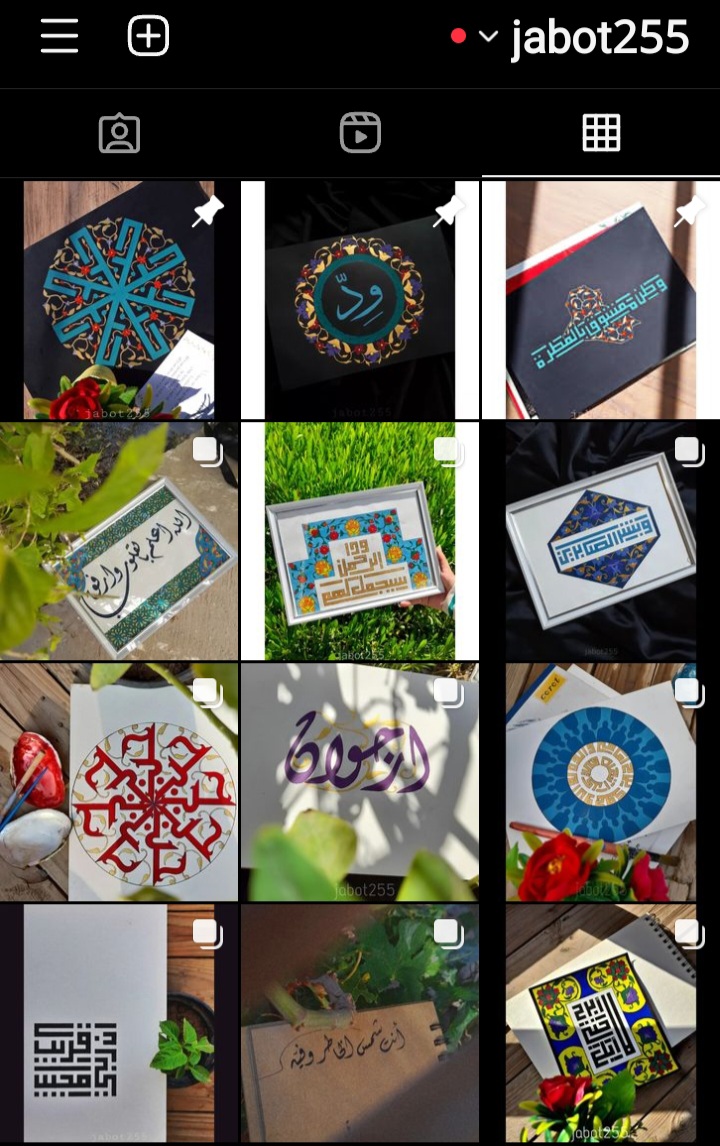Open pinned post with turquoise circular kufic art
Screen dimensions: 720x1146
click(119, 299)
